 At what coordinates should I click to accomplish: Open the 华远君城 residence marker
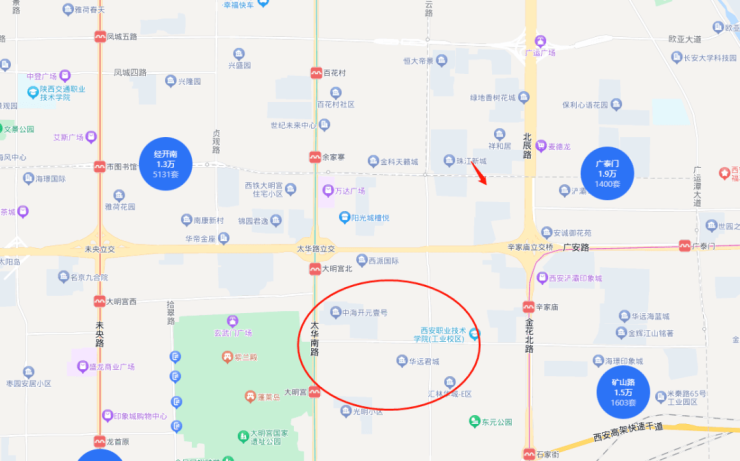(402, 360)
